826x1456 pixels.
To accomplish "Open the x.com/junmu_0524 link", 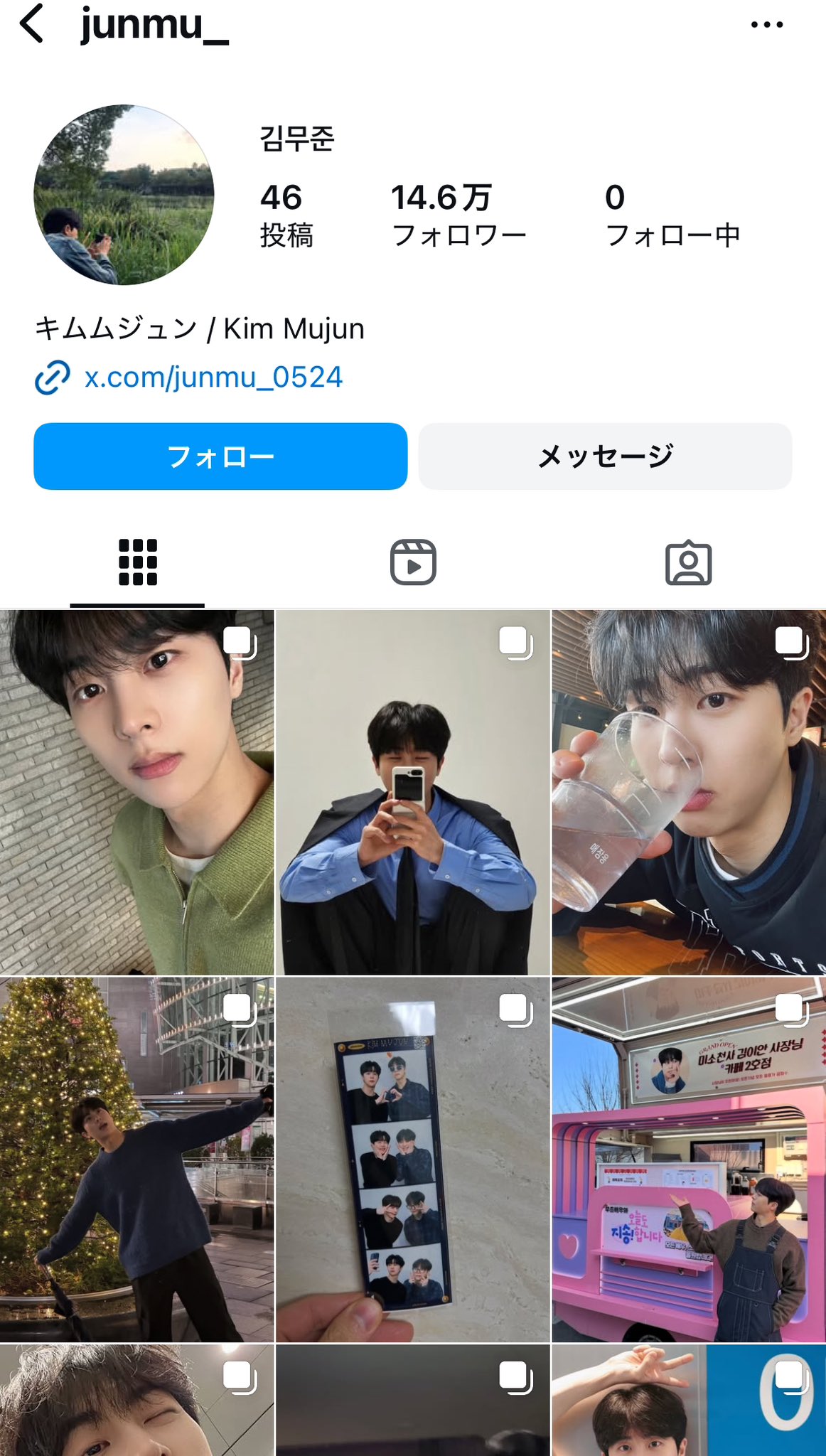I will 213,377.
